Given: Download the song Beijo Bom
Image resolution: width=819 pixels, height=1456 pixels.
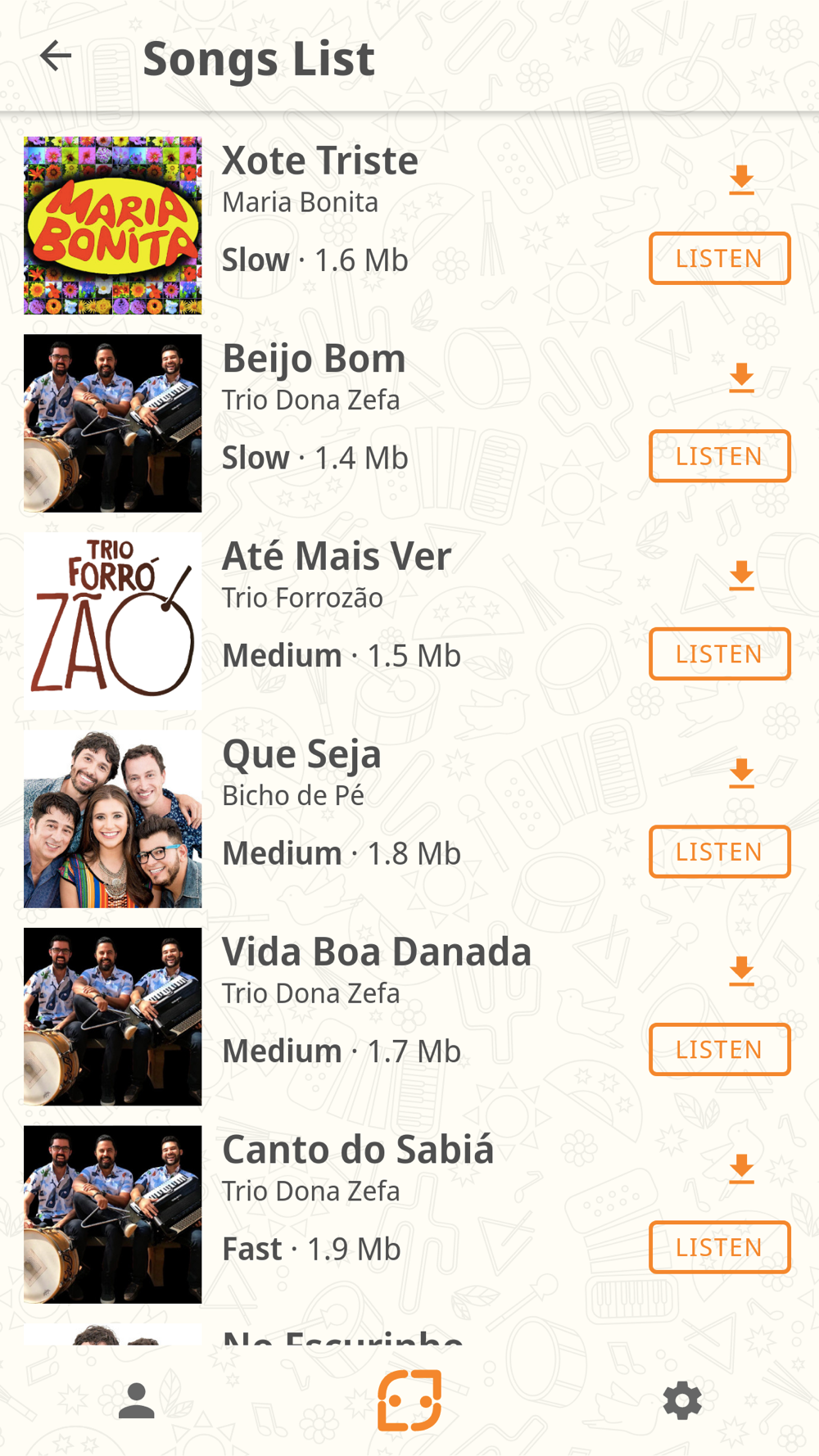Looking at the screenshot, I should pos(741,378).
